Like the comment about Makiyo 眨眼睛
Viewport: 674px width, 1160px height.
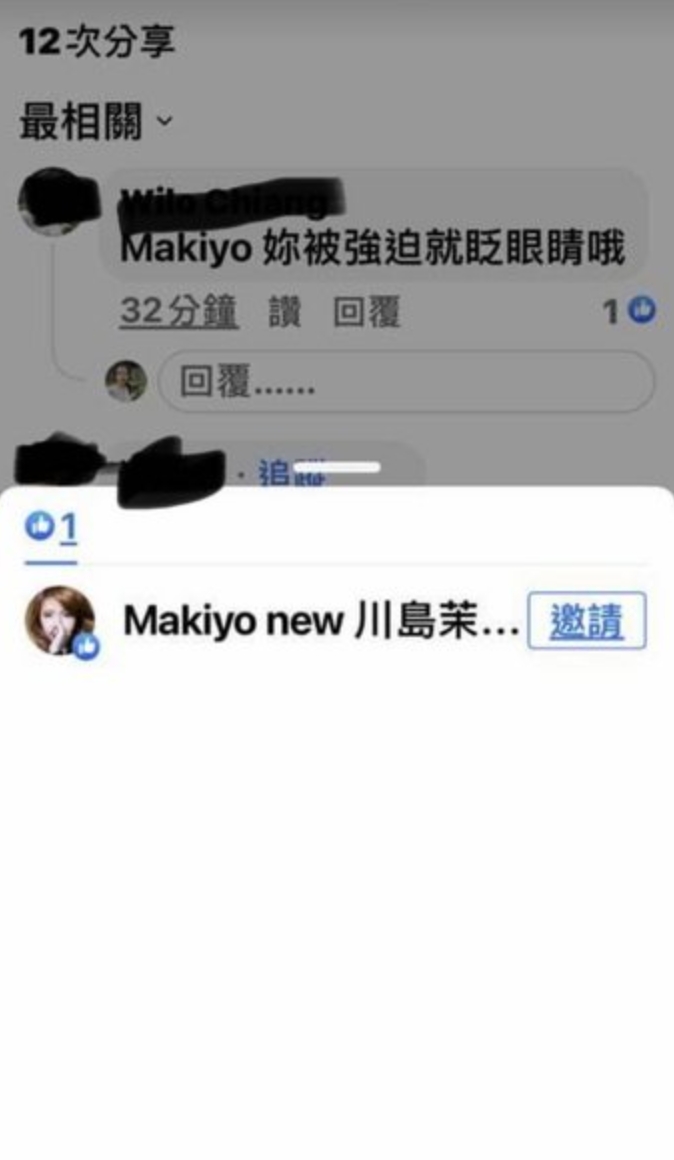point(283,313)
